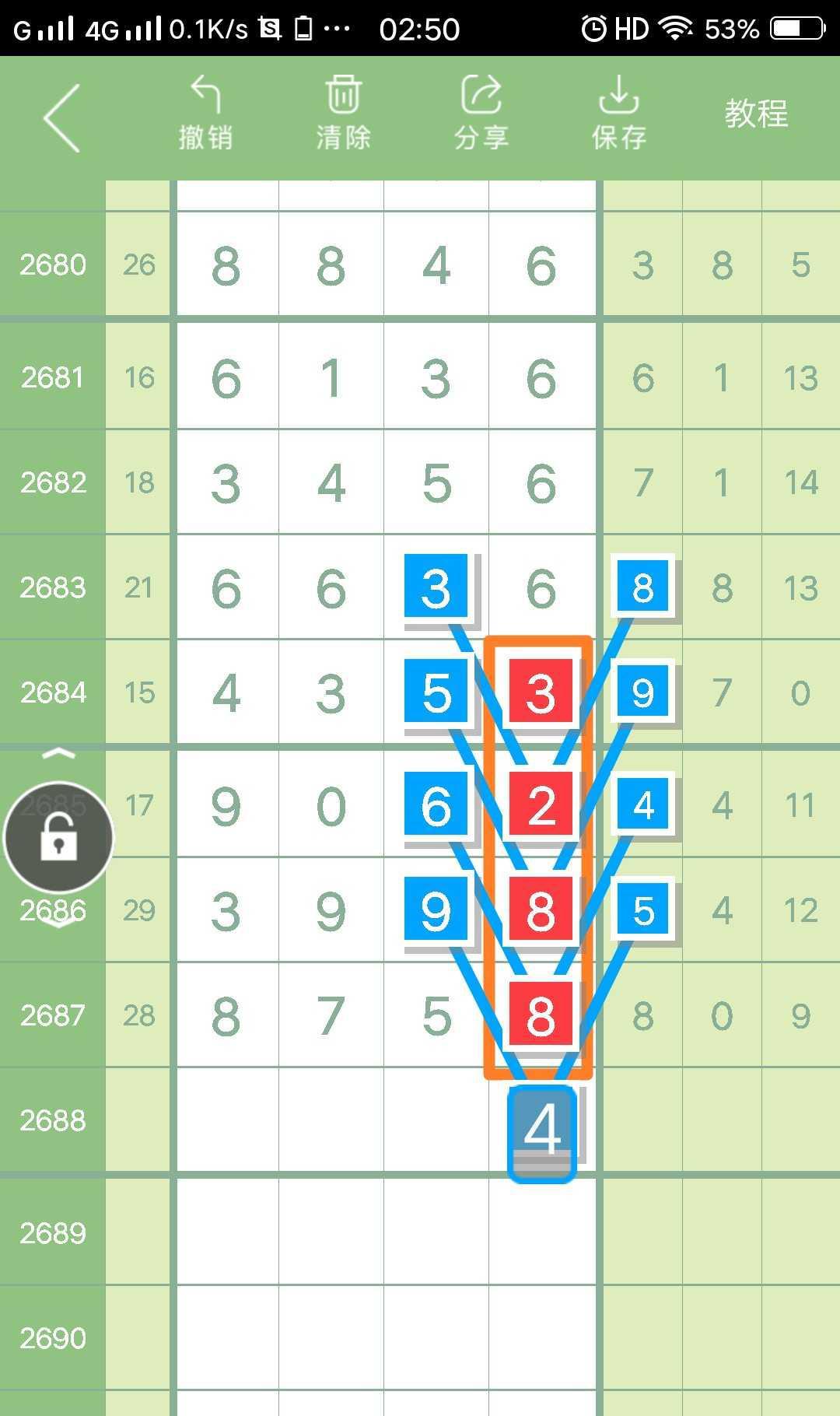Tap the blue 9 in row 2686
This screenshot has height=1416, width=840.
point(436,910)
